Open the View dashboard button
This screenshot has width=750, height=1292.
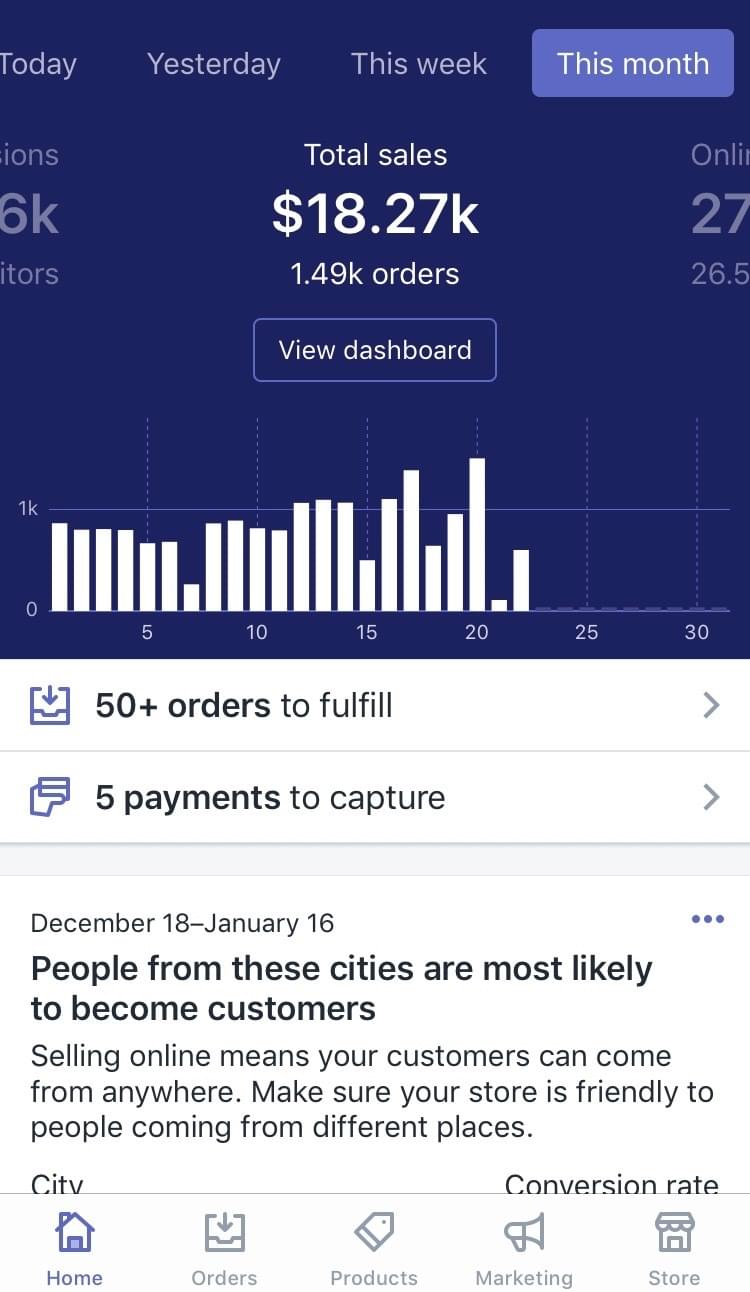tap(375, 350)
